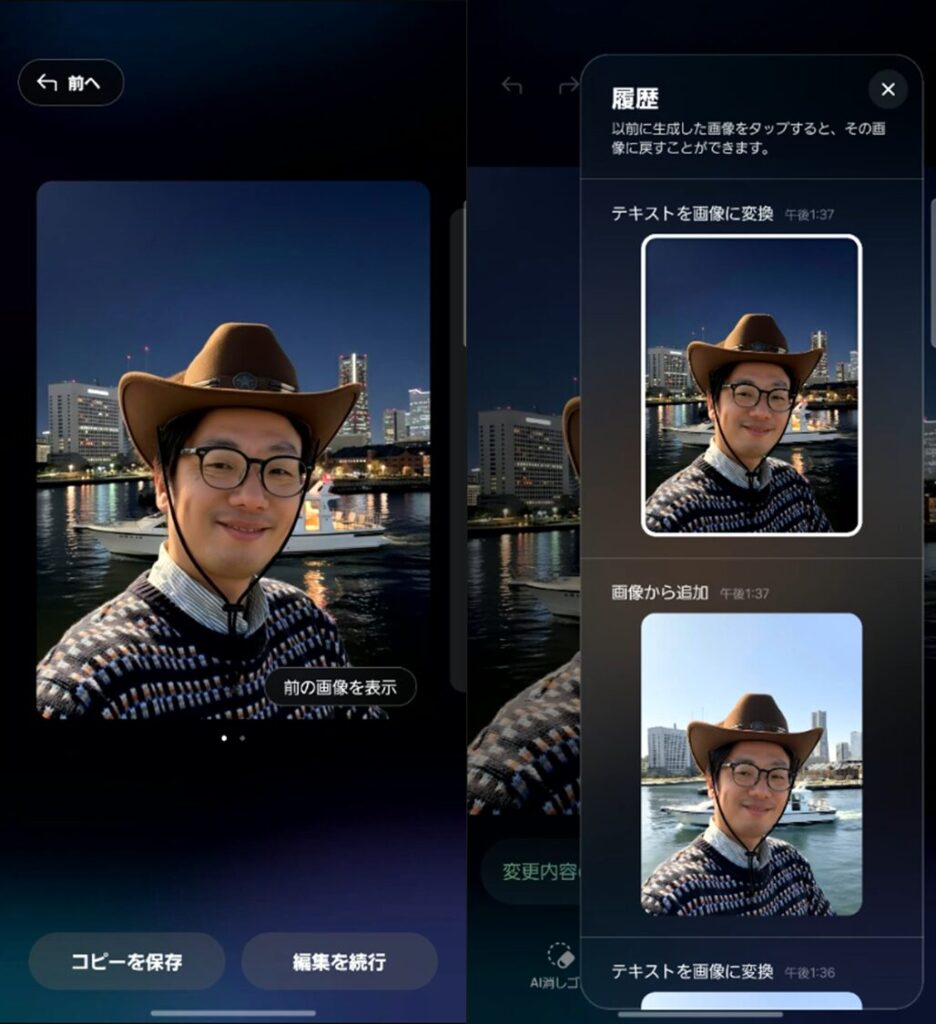Tap コピーを保存 to save a copy
The image size is (936, 1024).
(x=126, y=962)
